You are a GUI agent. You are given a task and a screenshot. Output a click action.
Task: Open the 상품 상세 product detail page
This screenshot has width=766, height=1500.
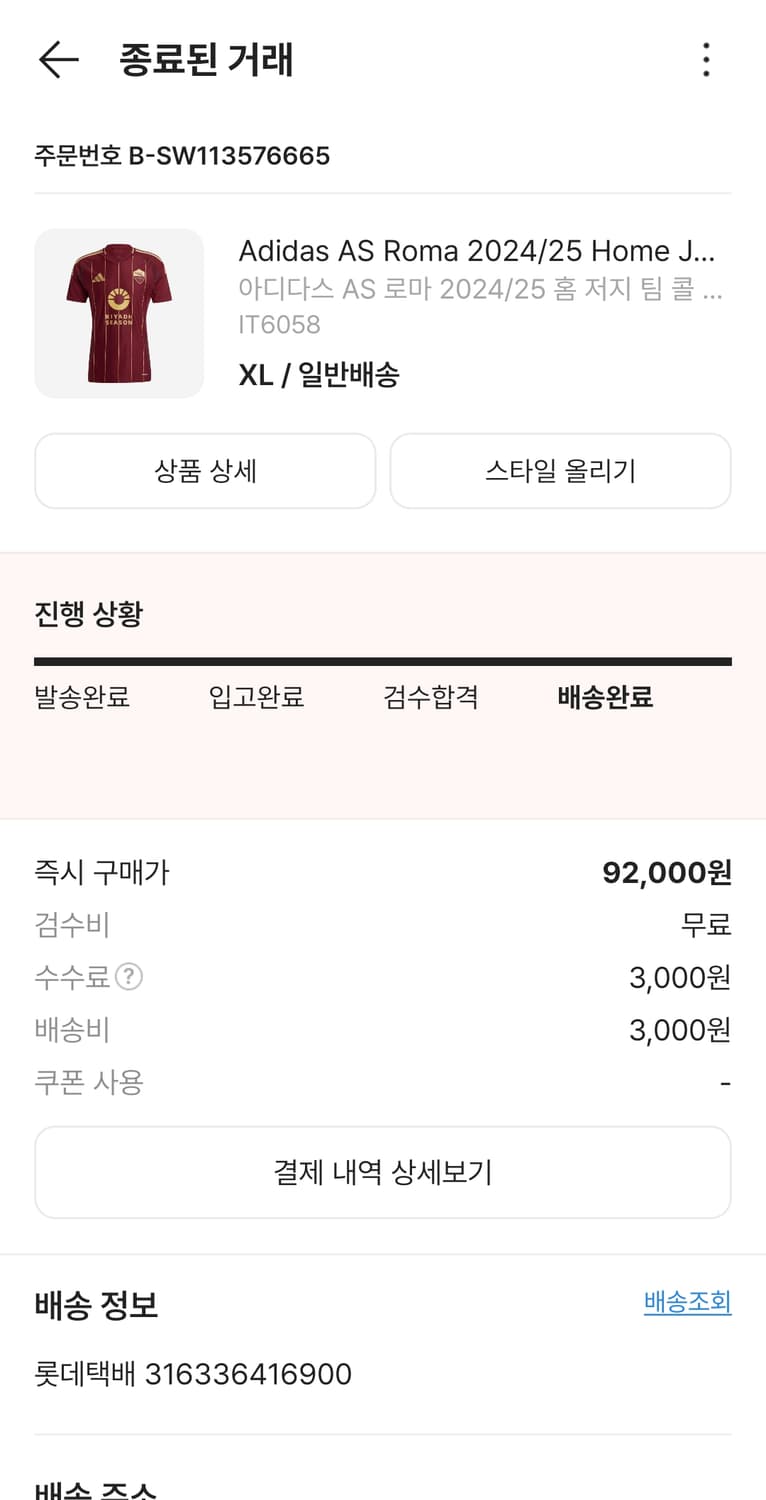[204, 470]
